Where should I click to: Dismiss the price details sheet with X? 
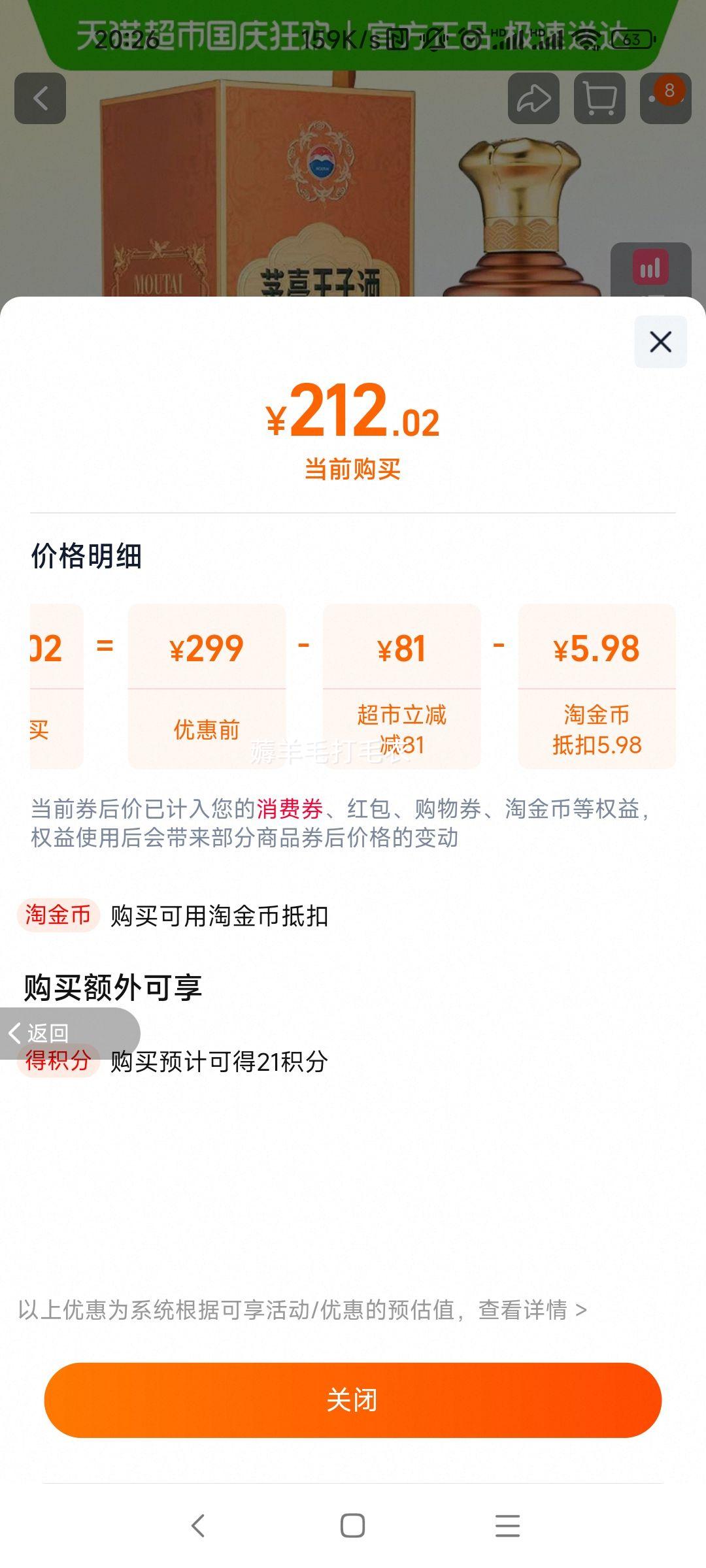point(660,342)
